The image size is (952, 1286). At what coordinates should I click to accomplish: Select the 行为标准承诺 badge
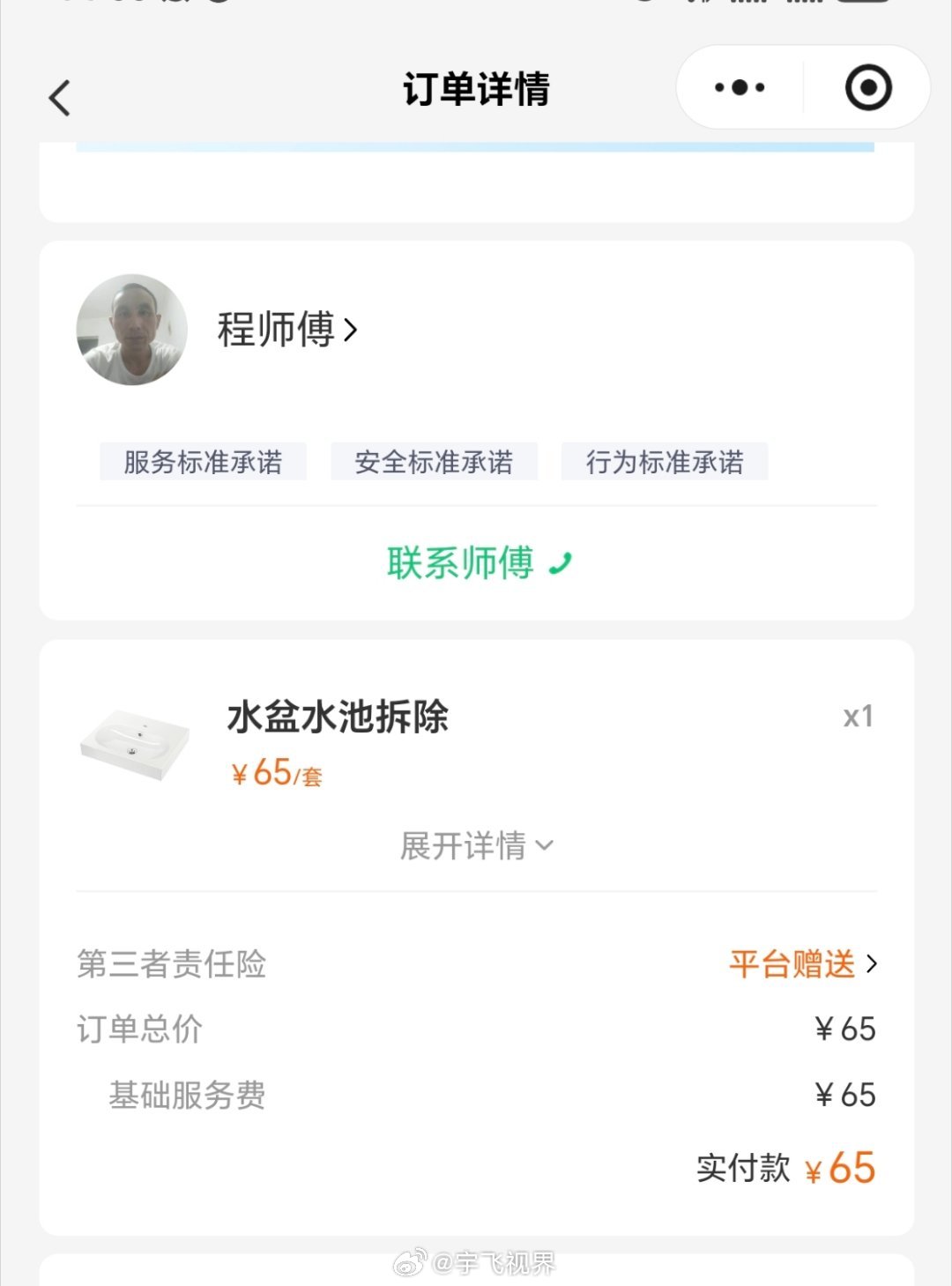click(665, 461)
